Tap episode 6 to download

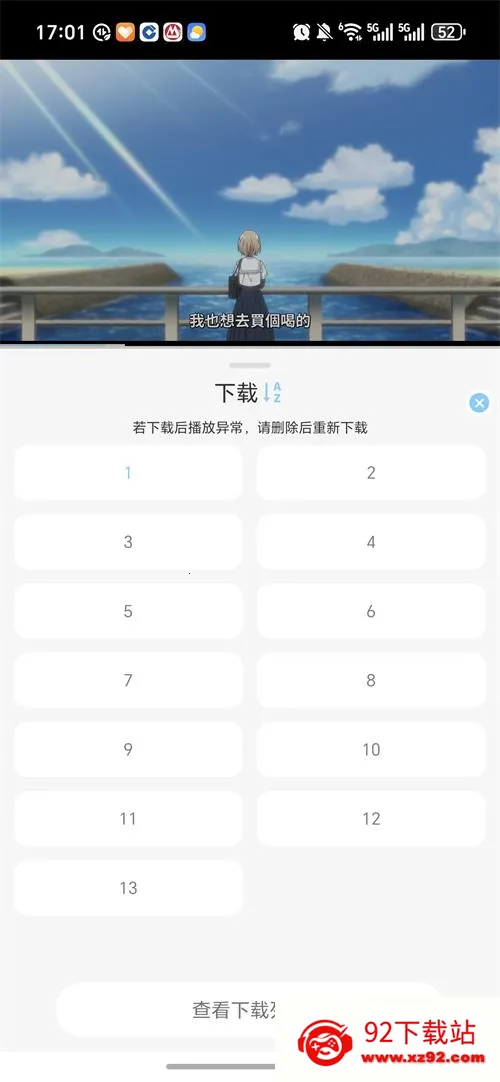[x=371, y=611]
